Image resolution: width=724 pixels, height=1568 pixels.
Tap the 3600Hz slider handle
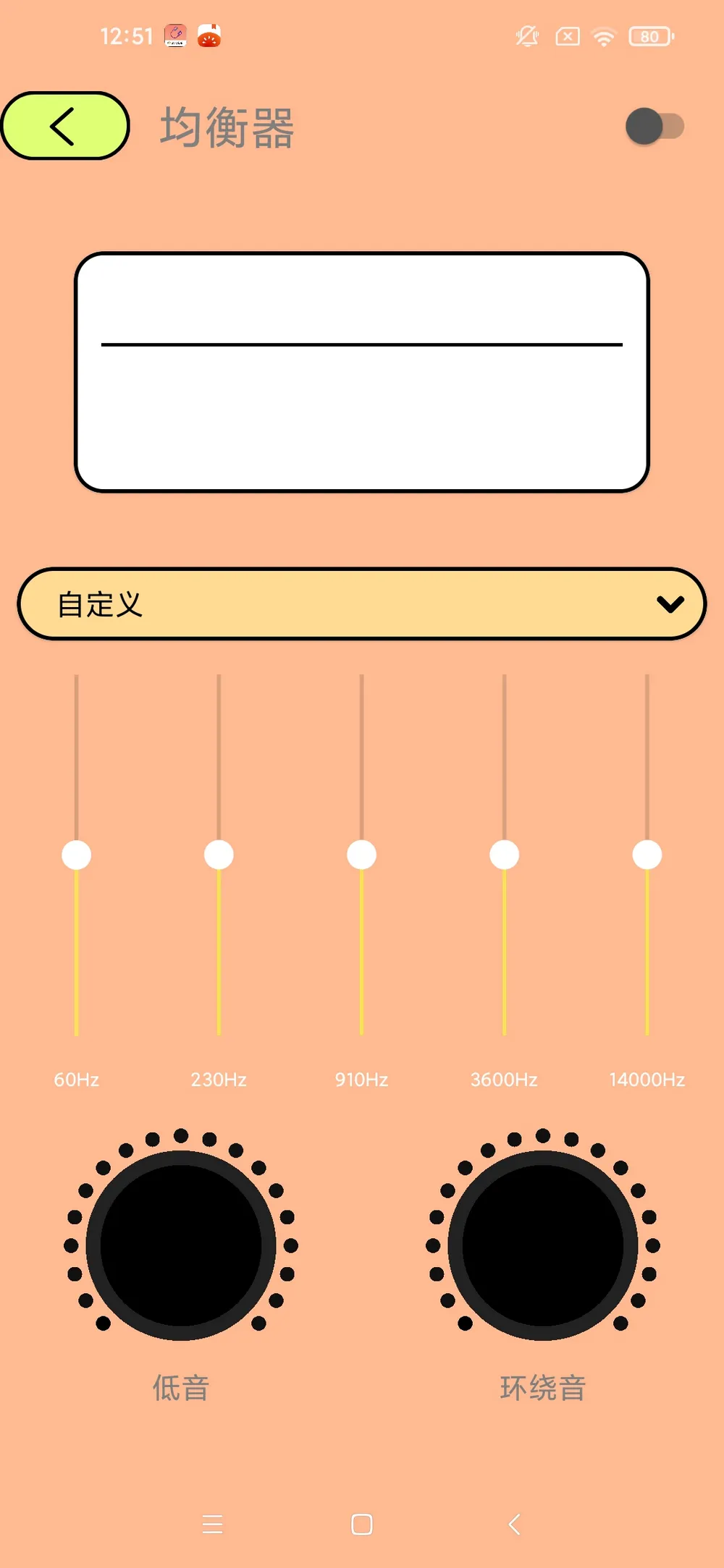tap(504, 855)
